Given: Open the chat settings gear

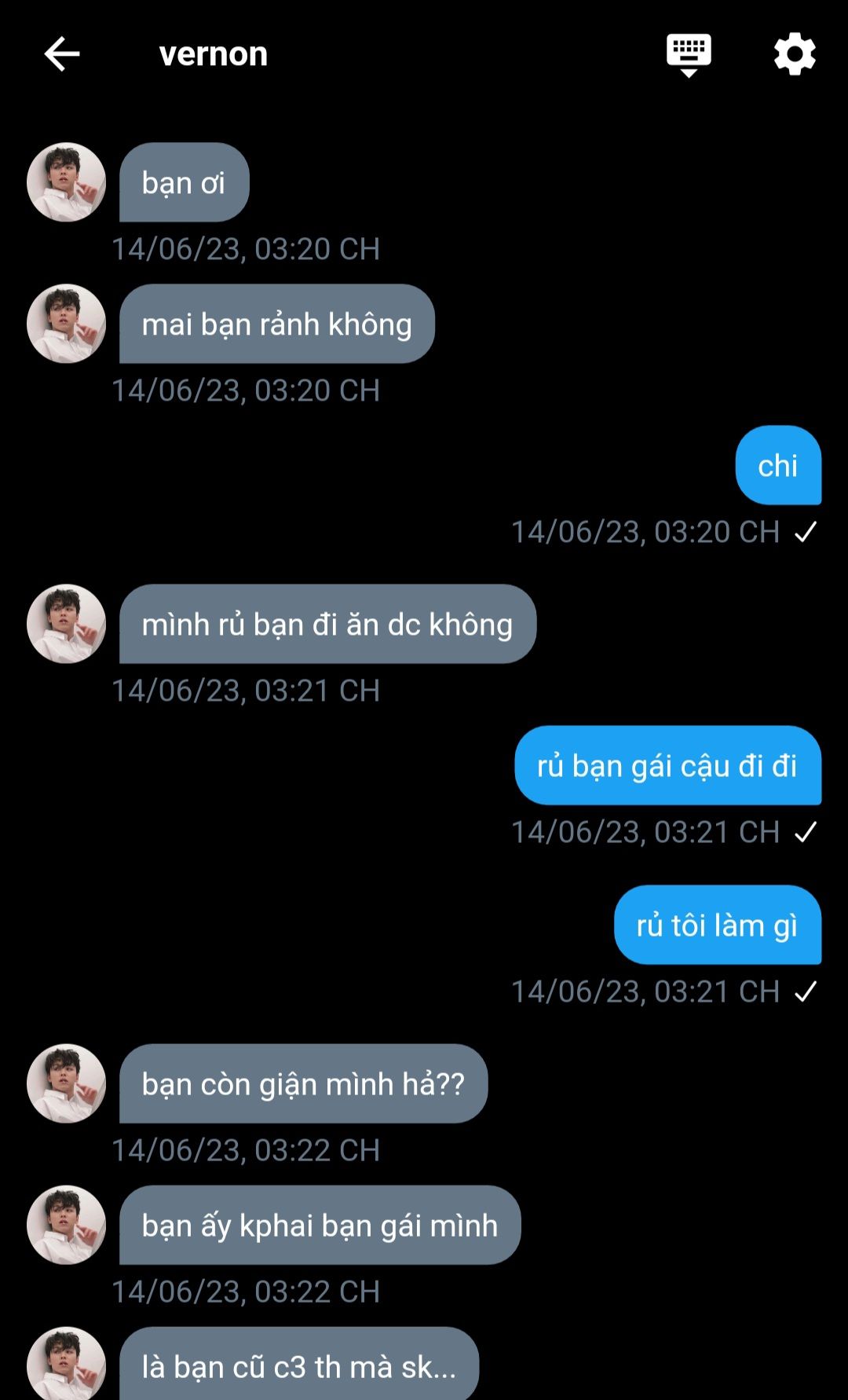Looking at the screenshot, I should (x=795, y=54).
